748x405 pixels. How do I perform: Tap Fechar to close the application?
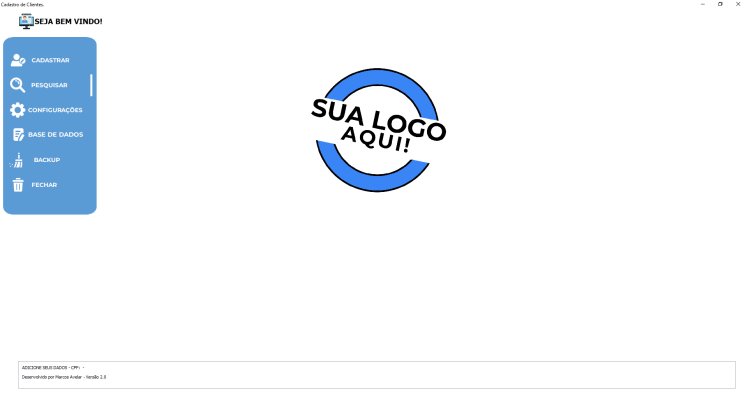[x=44, y=185]
